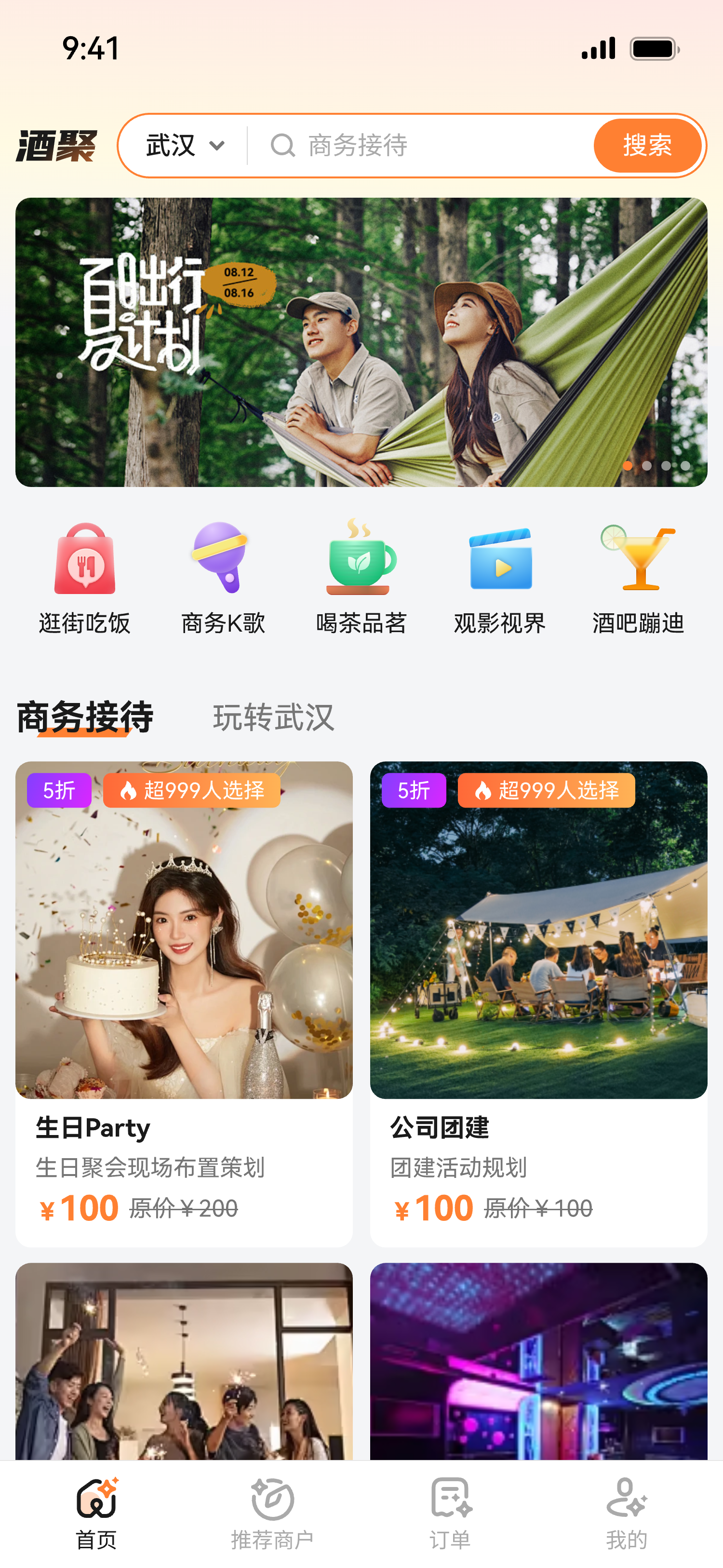This screenshot has width=723, height=1568.
Task: Switch to the 推荐商户 tab
Action: tap(272, 1513)
